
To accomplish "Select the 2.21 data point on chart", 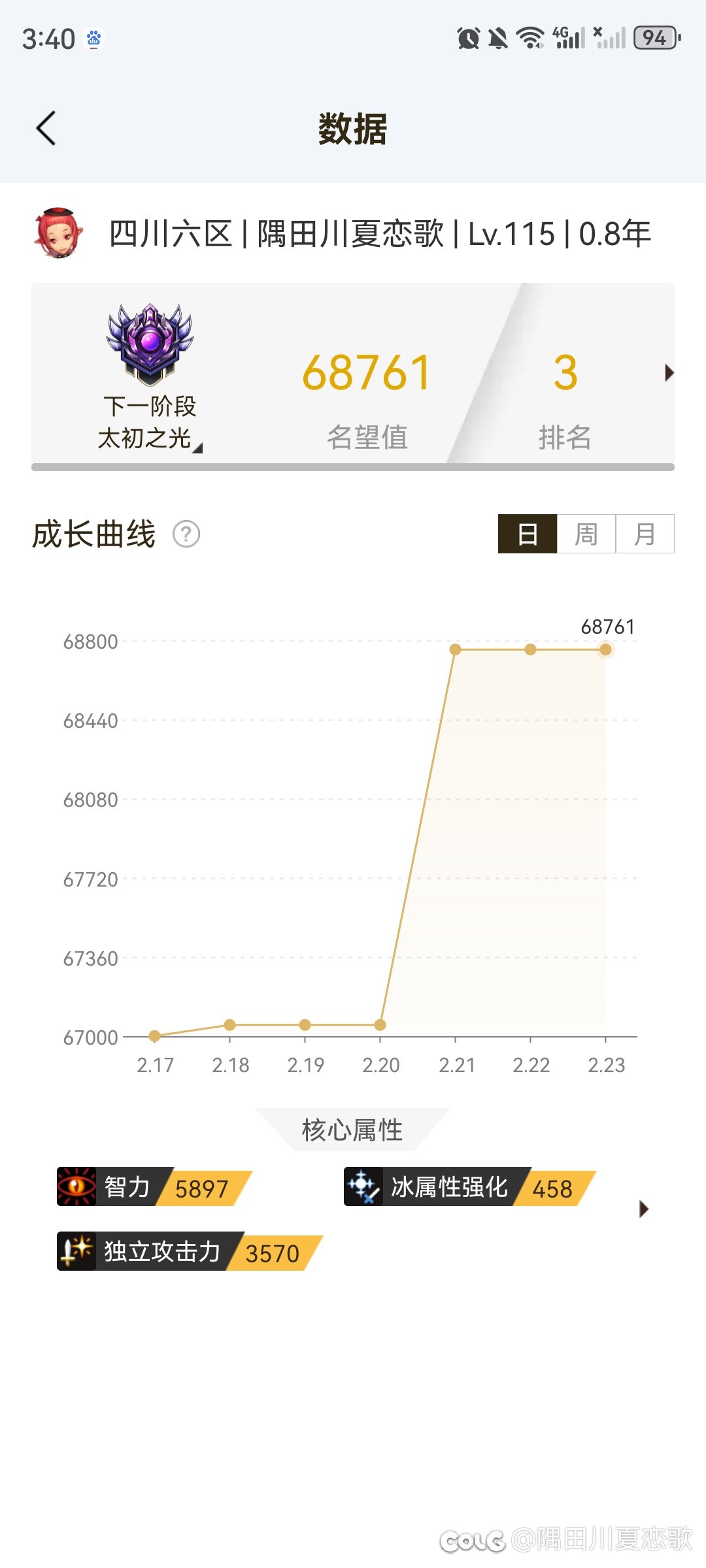I will pos(456,649).
